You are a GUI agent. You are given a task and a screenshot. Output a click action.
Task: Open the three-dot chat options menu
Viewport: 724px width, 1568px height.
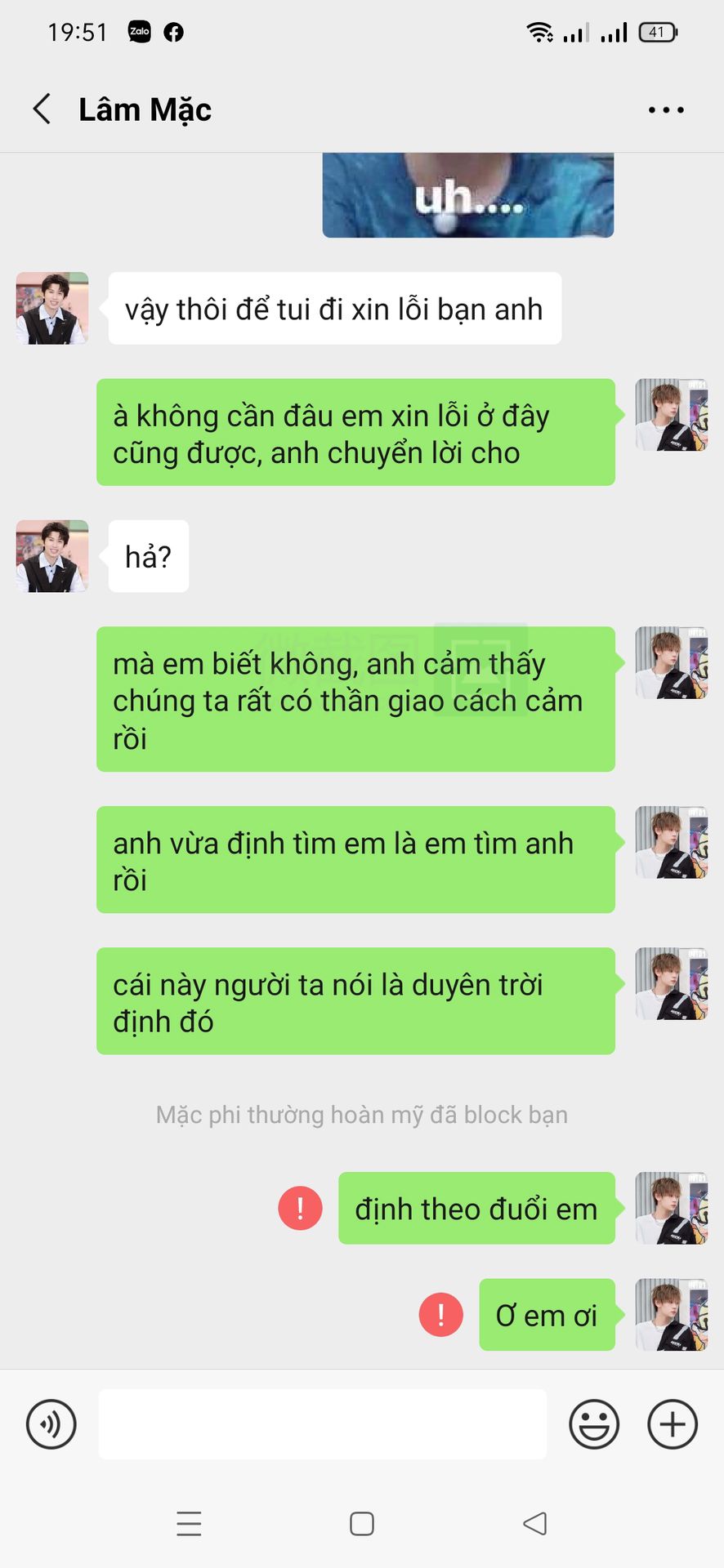665,109
